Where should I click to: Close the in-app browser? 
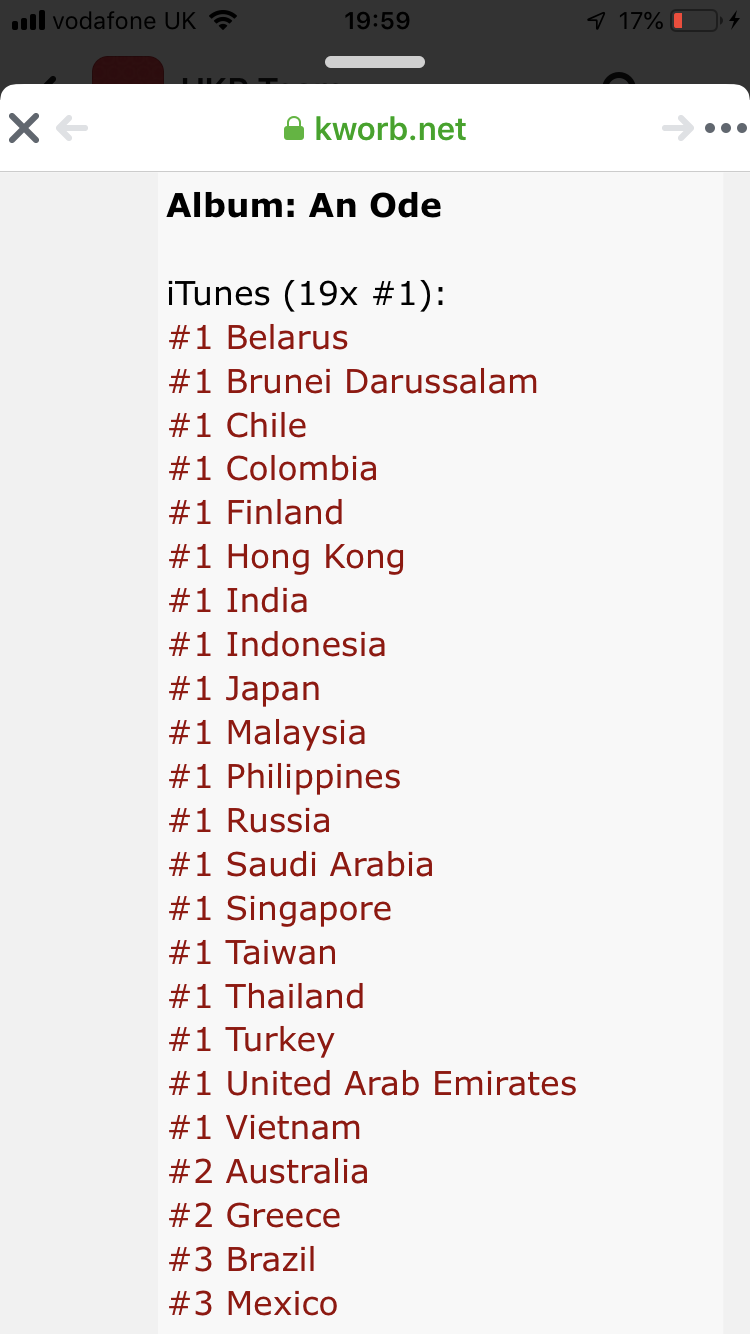[x=24, y=128]
